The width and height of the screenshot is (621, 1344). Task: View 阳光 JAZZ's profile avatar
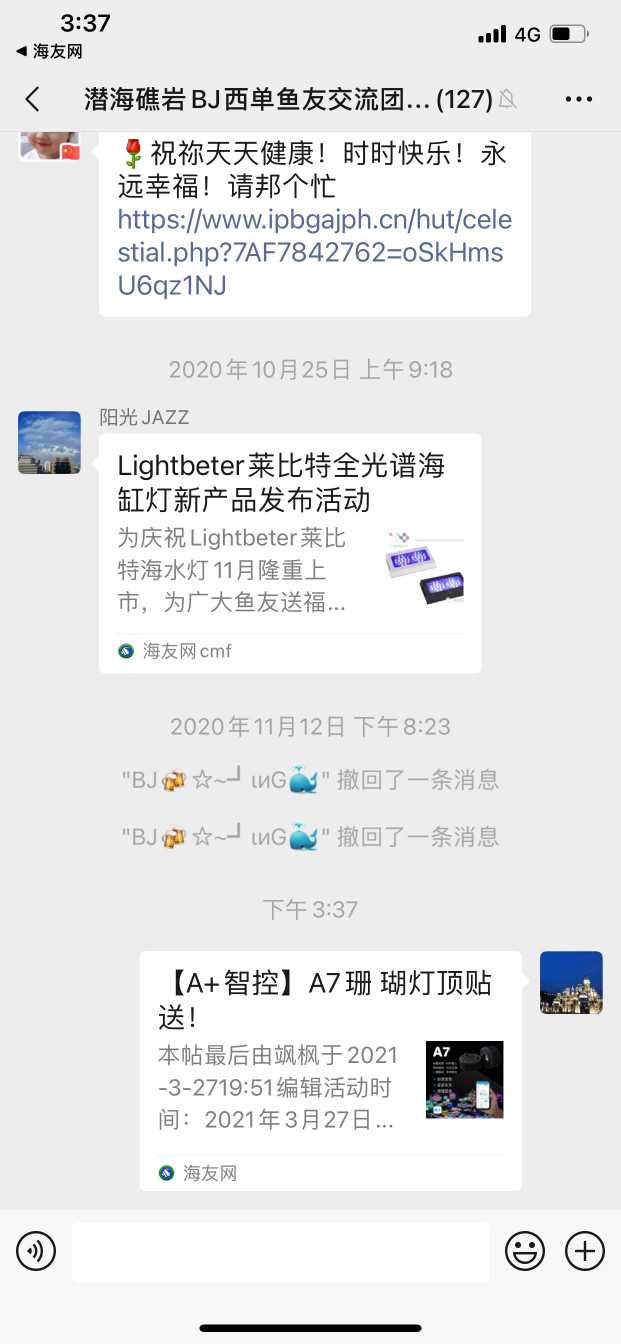coord(49,442)
